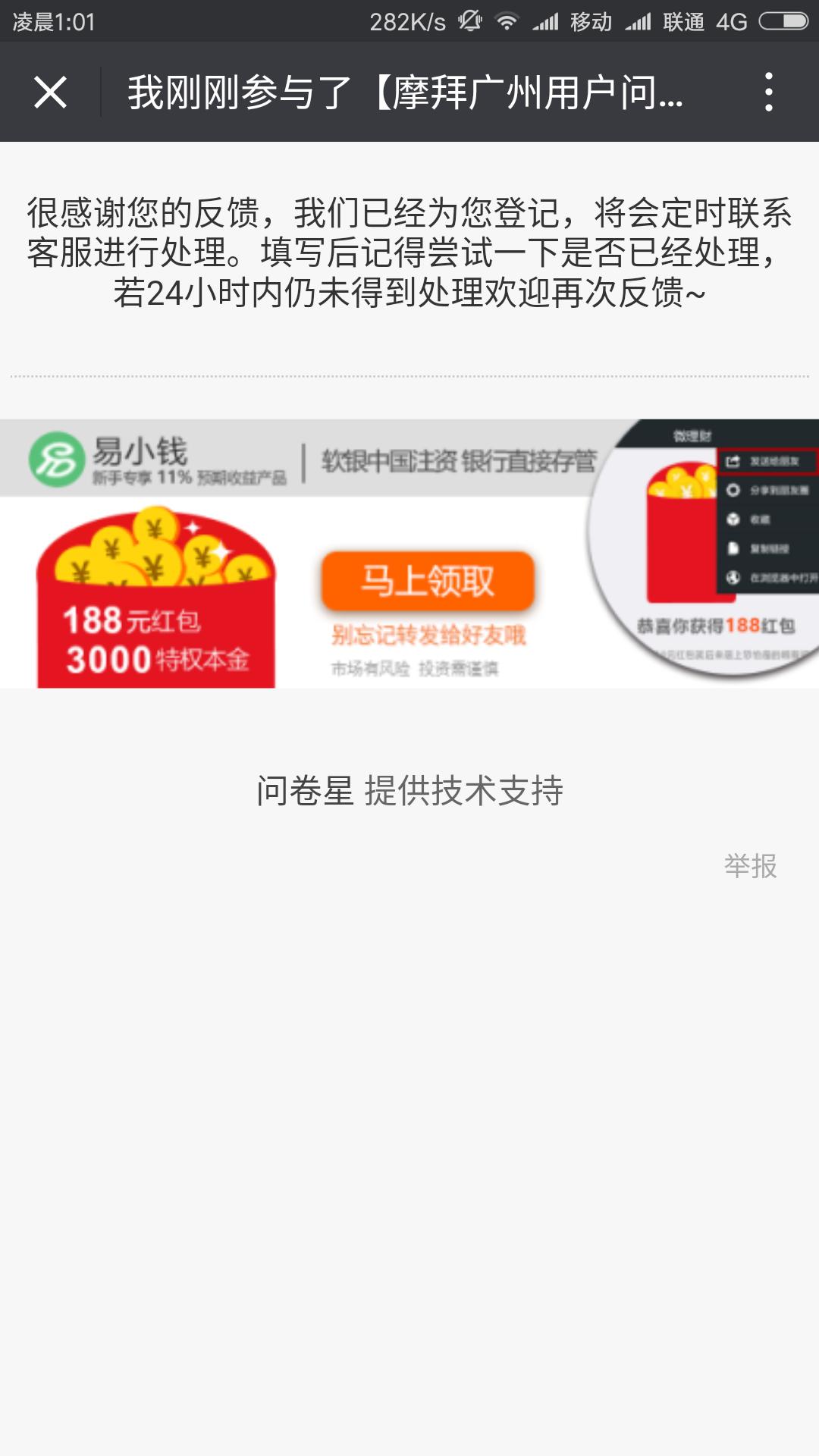The image size is (819, 1456).
Task: Tap the 收藏 favorites icon
Action: coord(733,520)
